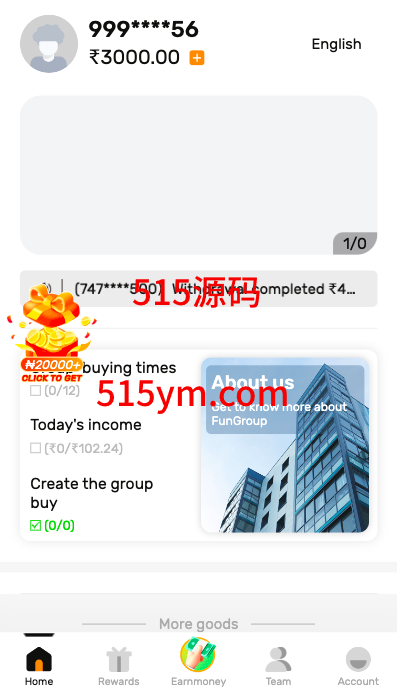Go to the Team tab
Image resolution: width=397 pixels, height=692 pixels.
[278, 666]
